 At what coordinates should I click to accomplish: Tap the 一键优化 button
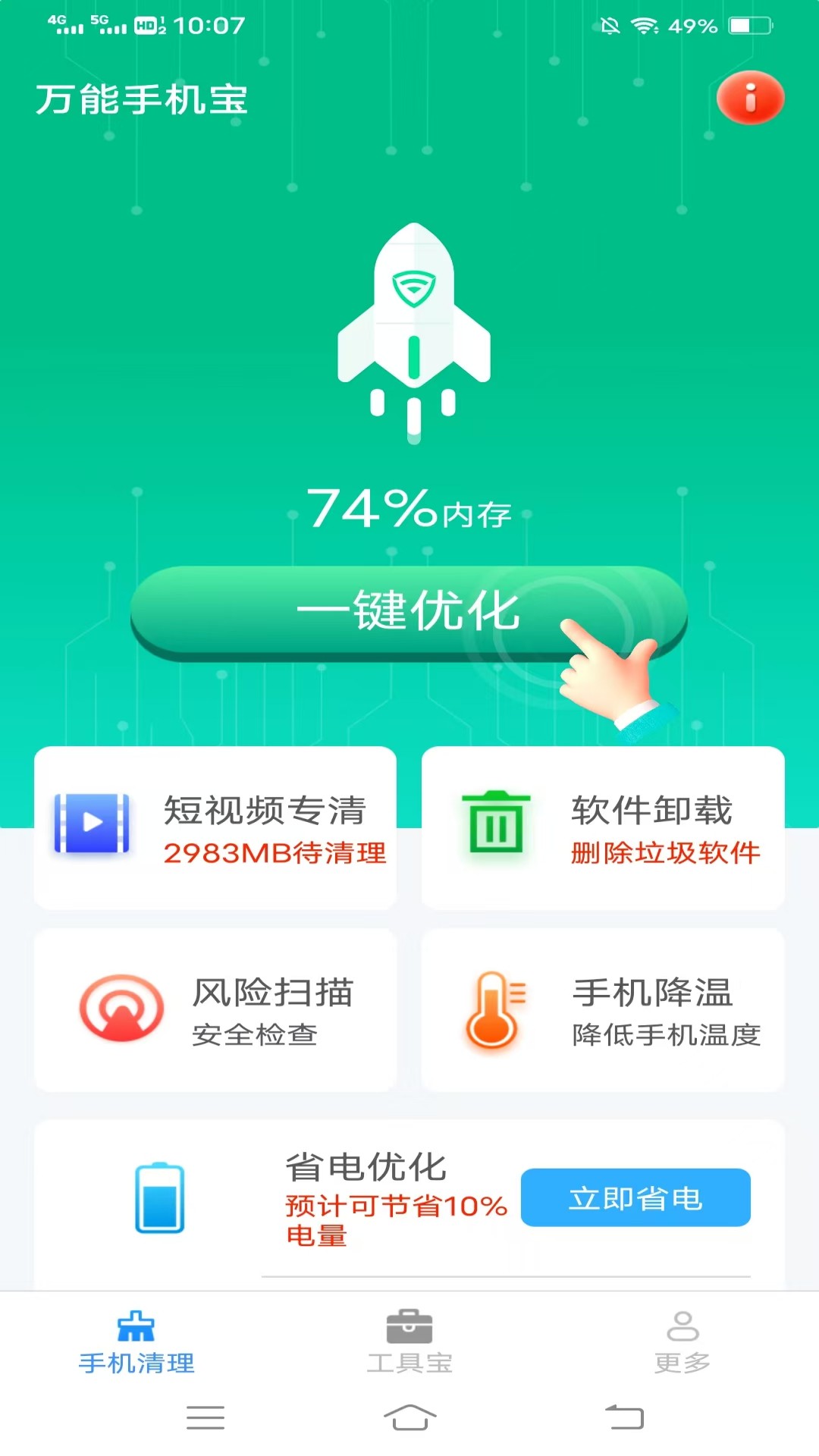click(x=408, y=611)
